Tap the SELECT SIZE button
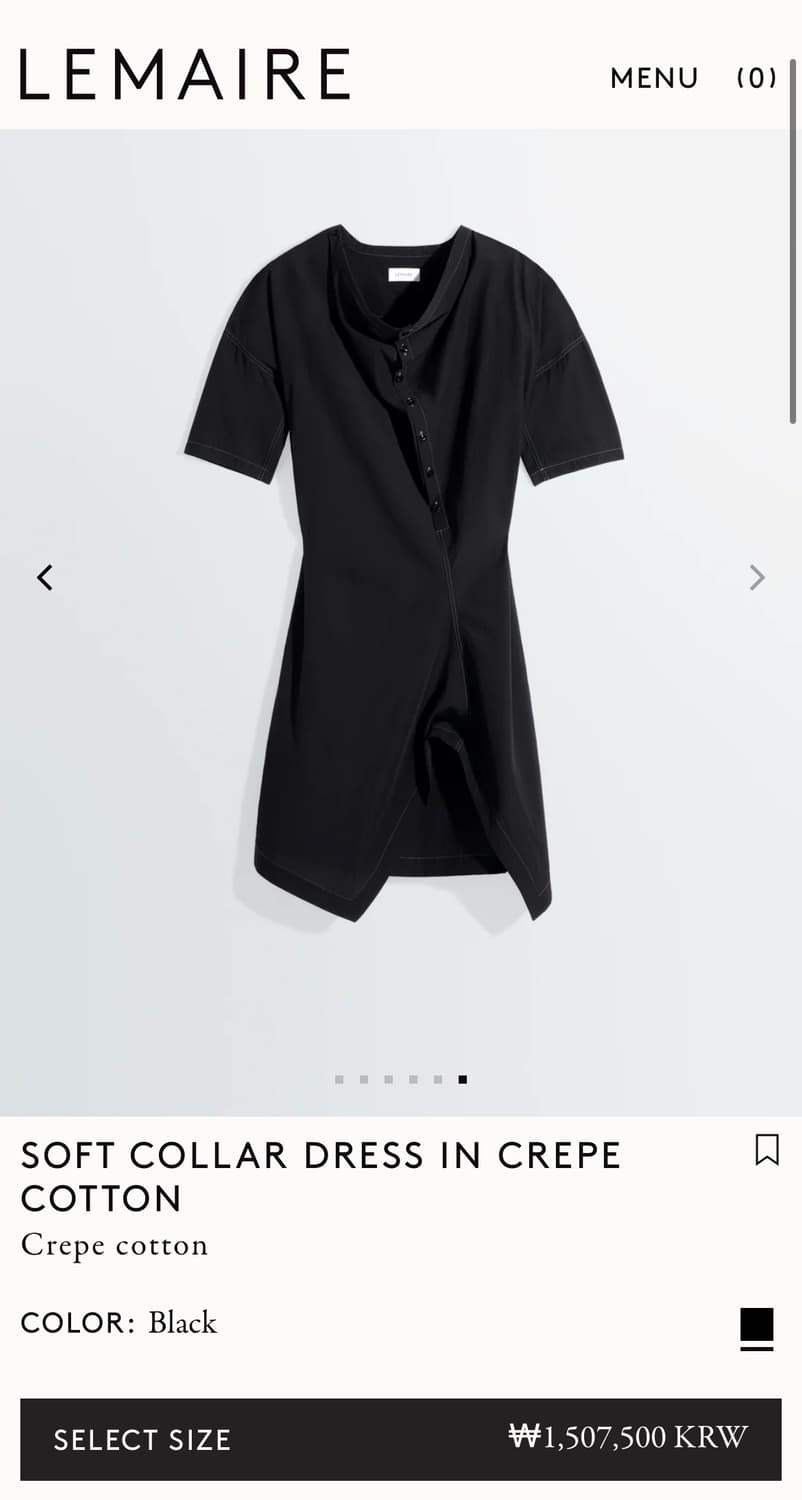 point(401,1439)
